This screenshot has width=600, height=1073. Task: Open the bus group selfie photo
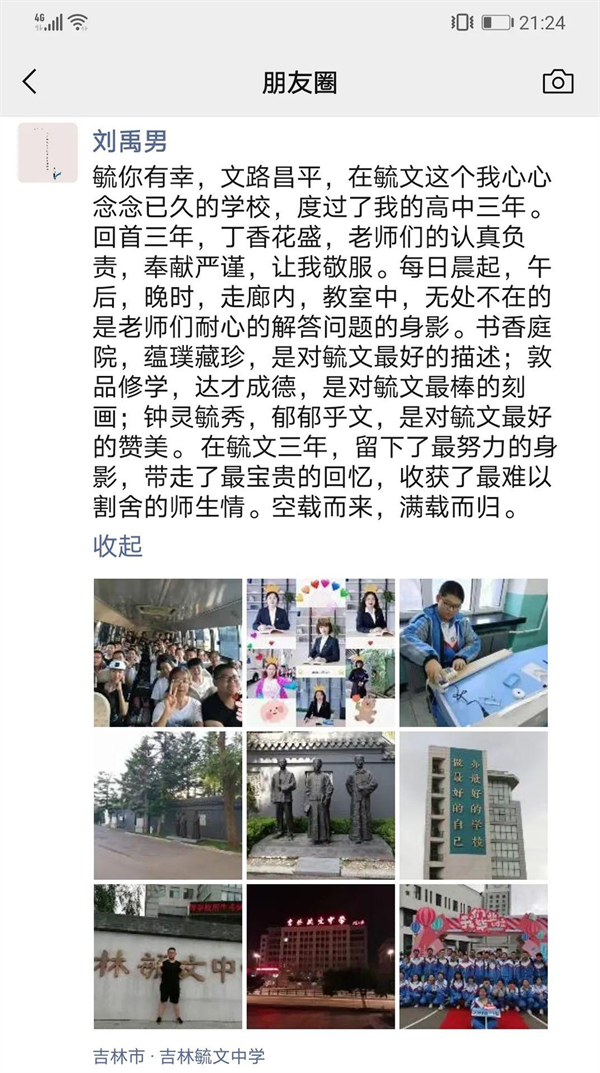[x=168, y=652]
